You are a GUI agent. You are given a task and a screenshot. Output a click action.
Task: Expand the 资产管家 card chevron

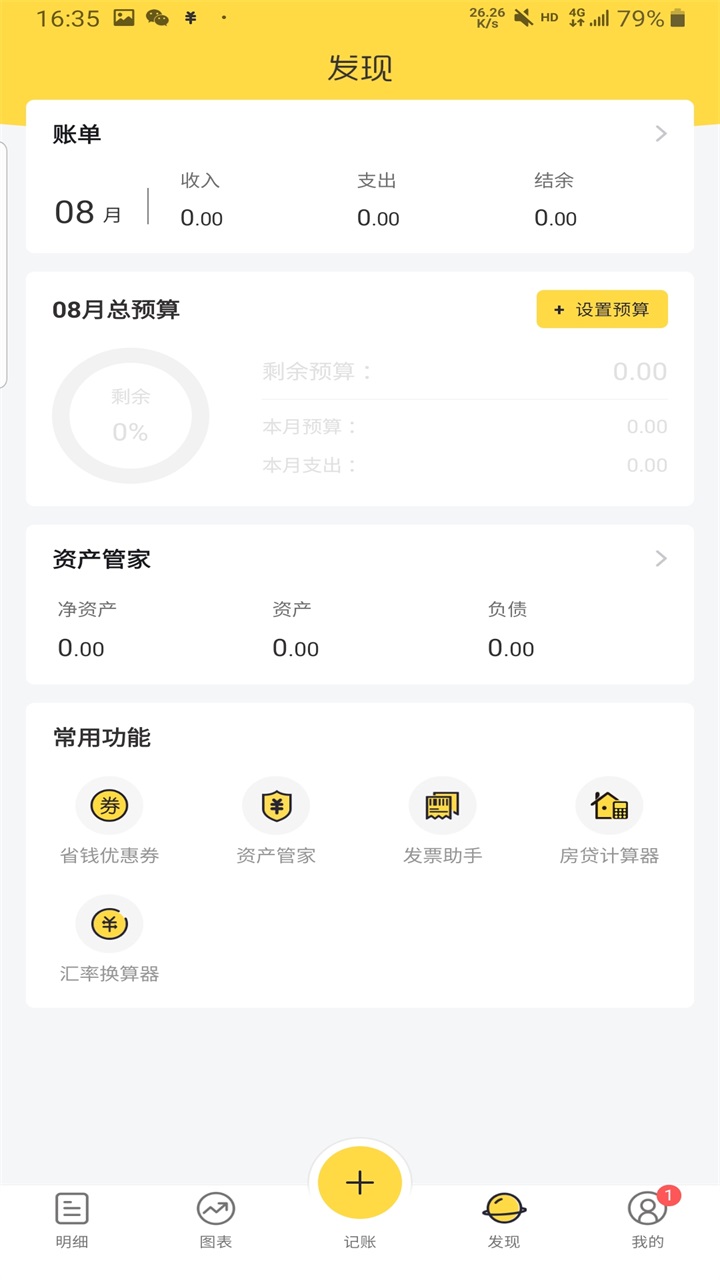tap(661, 559)
